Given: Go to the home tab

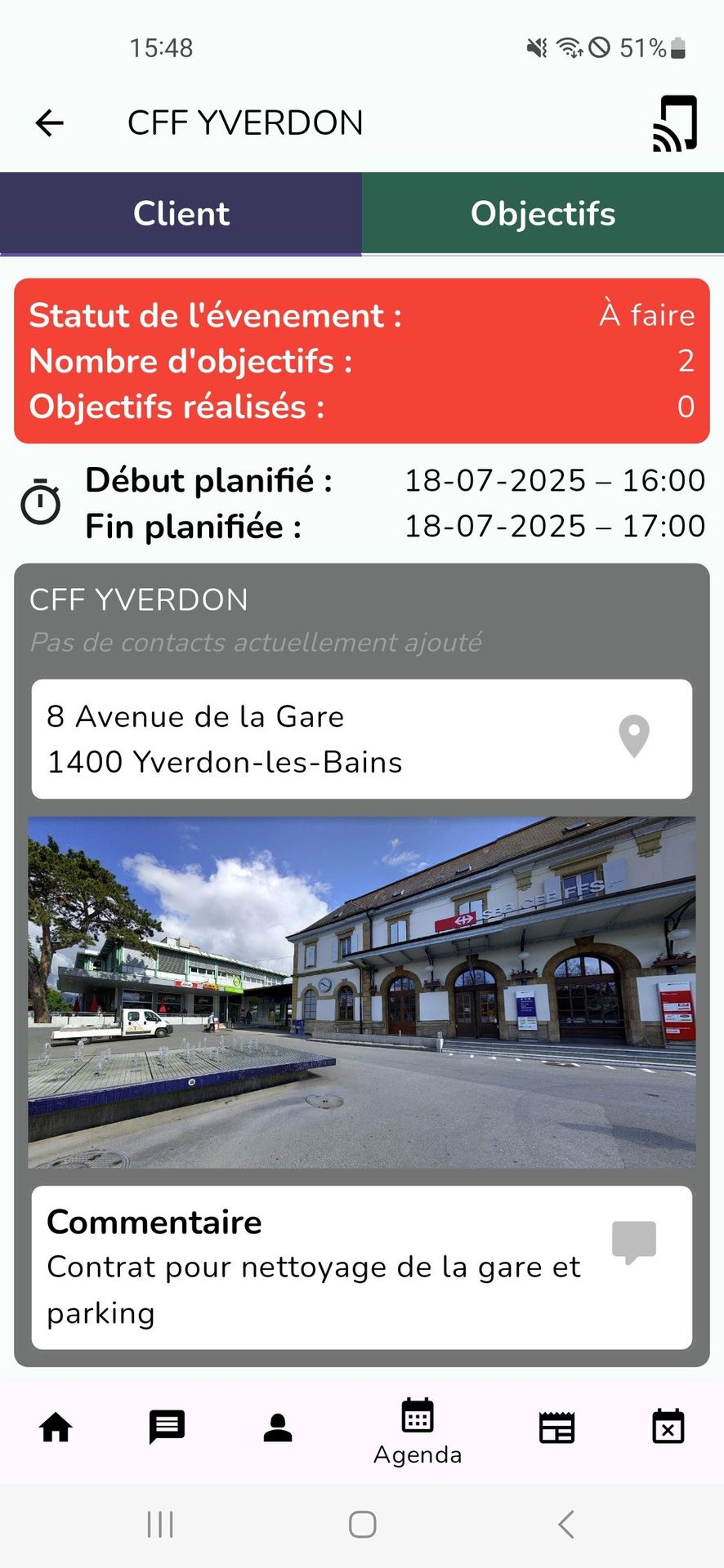Looking at the screenshot, I should 56,1428.
